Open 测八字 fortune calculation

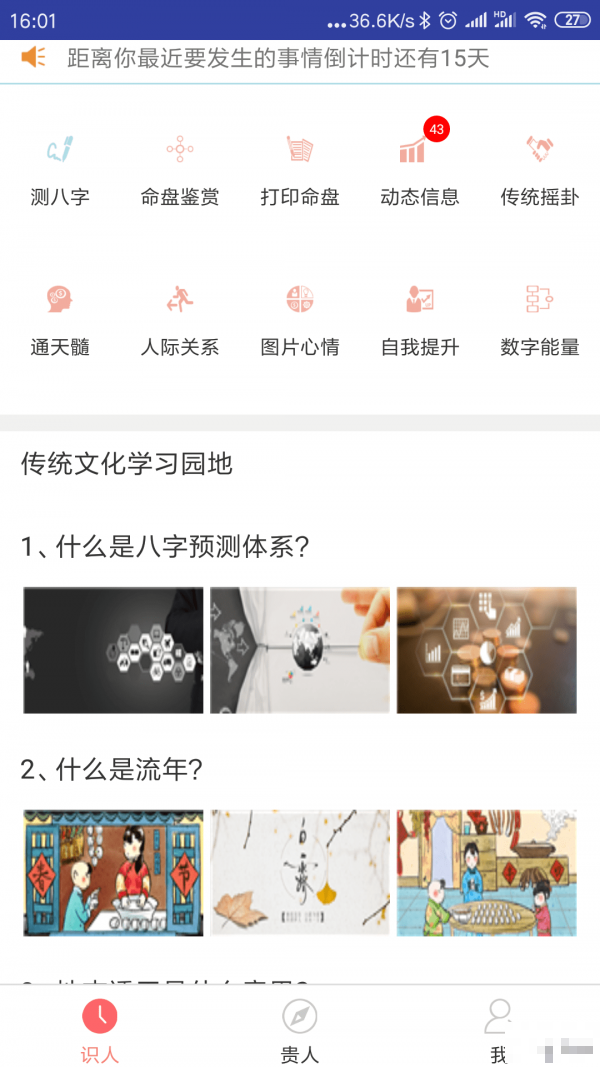[x=60, y=170]
